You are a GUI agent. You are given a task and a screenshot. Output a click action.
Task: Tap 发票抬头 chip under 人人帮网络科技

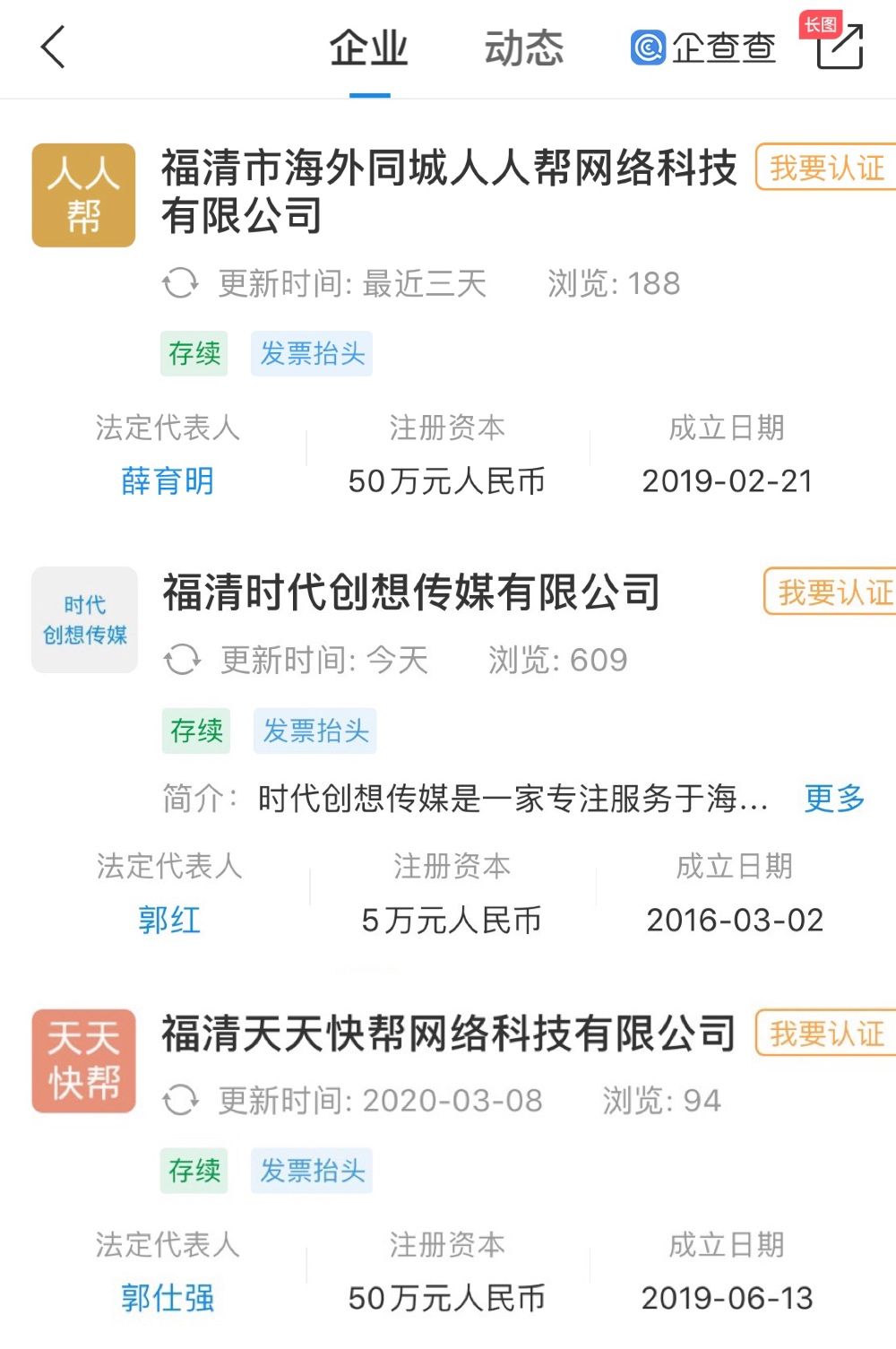312,353
